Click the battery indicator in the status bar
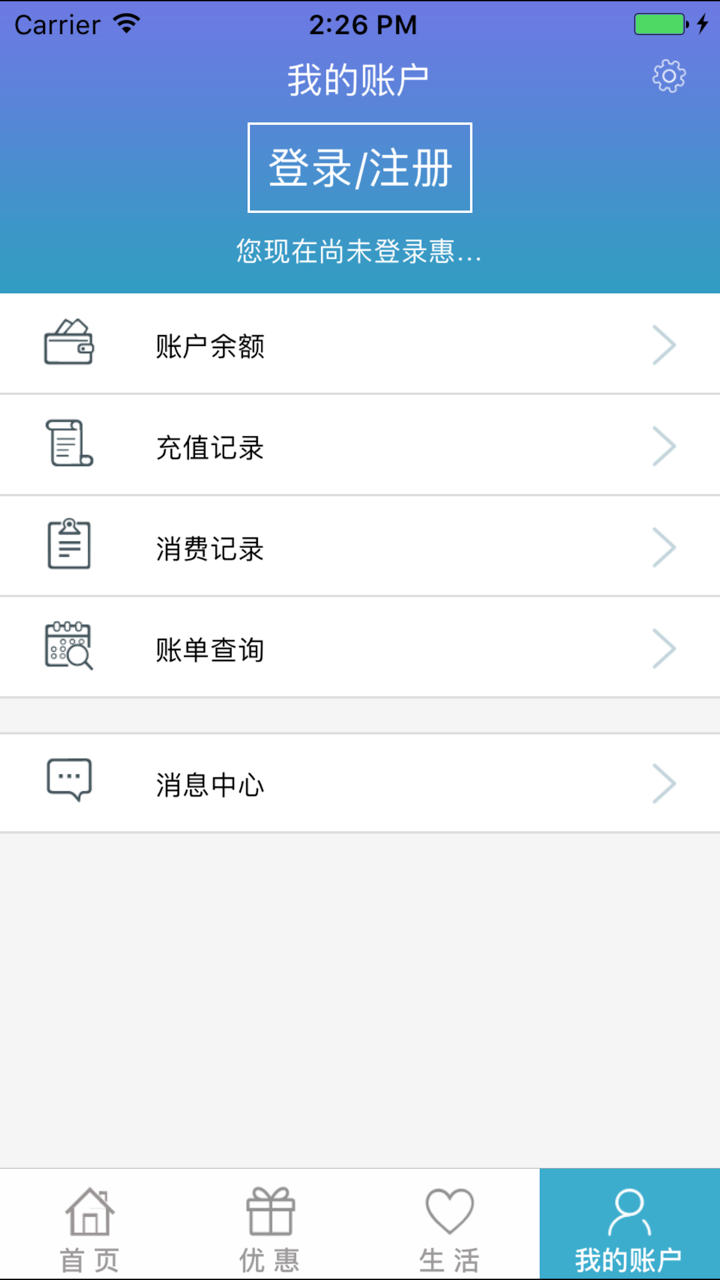The width and height of the screenshot is (720, 1280). [662, 22]
